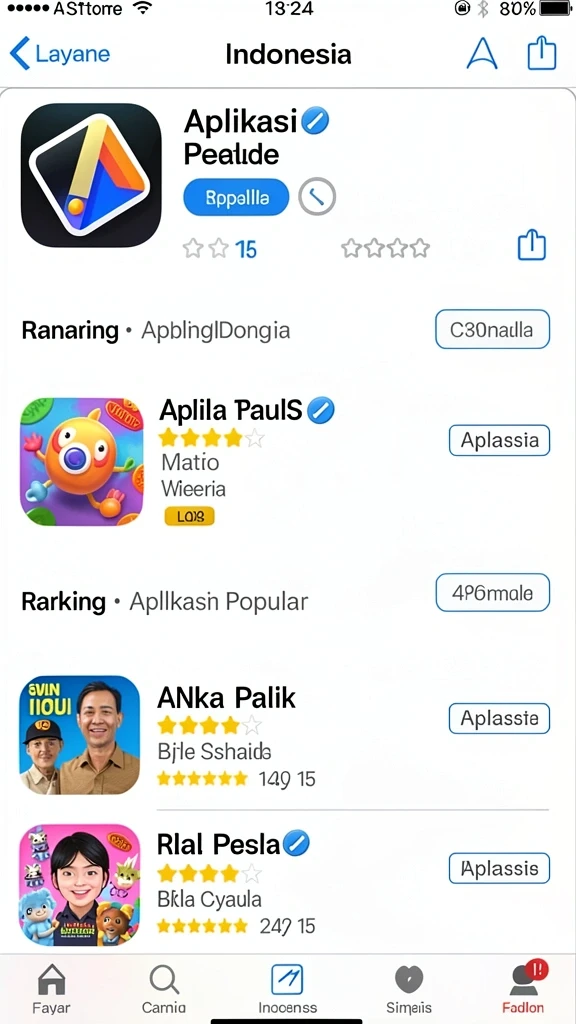The image size is (576, 1024).
Task: Go back to Layane
Action: (60, 54)
